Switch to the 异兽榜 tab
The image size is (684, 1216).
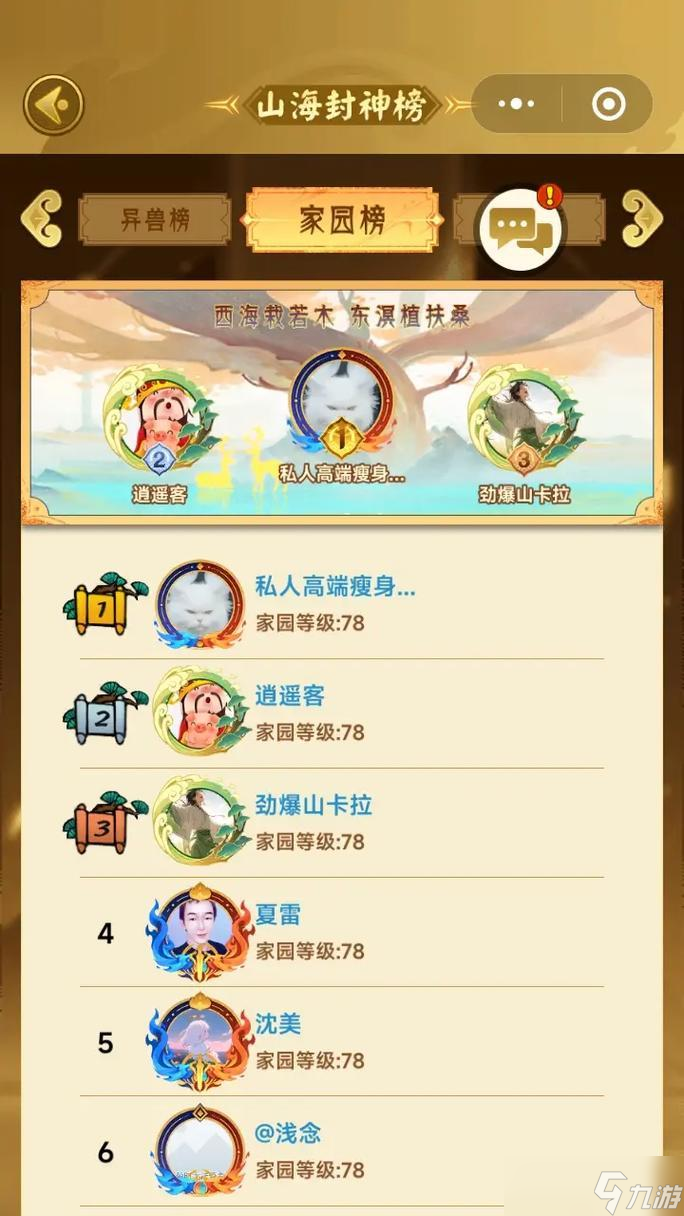(155, 220)
